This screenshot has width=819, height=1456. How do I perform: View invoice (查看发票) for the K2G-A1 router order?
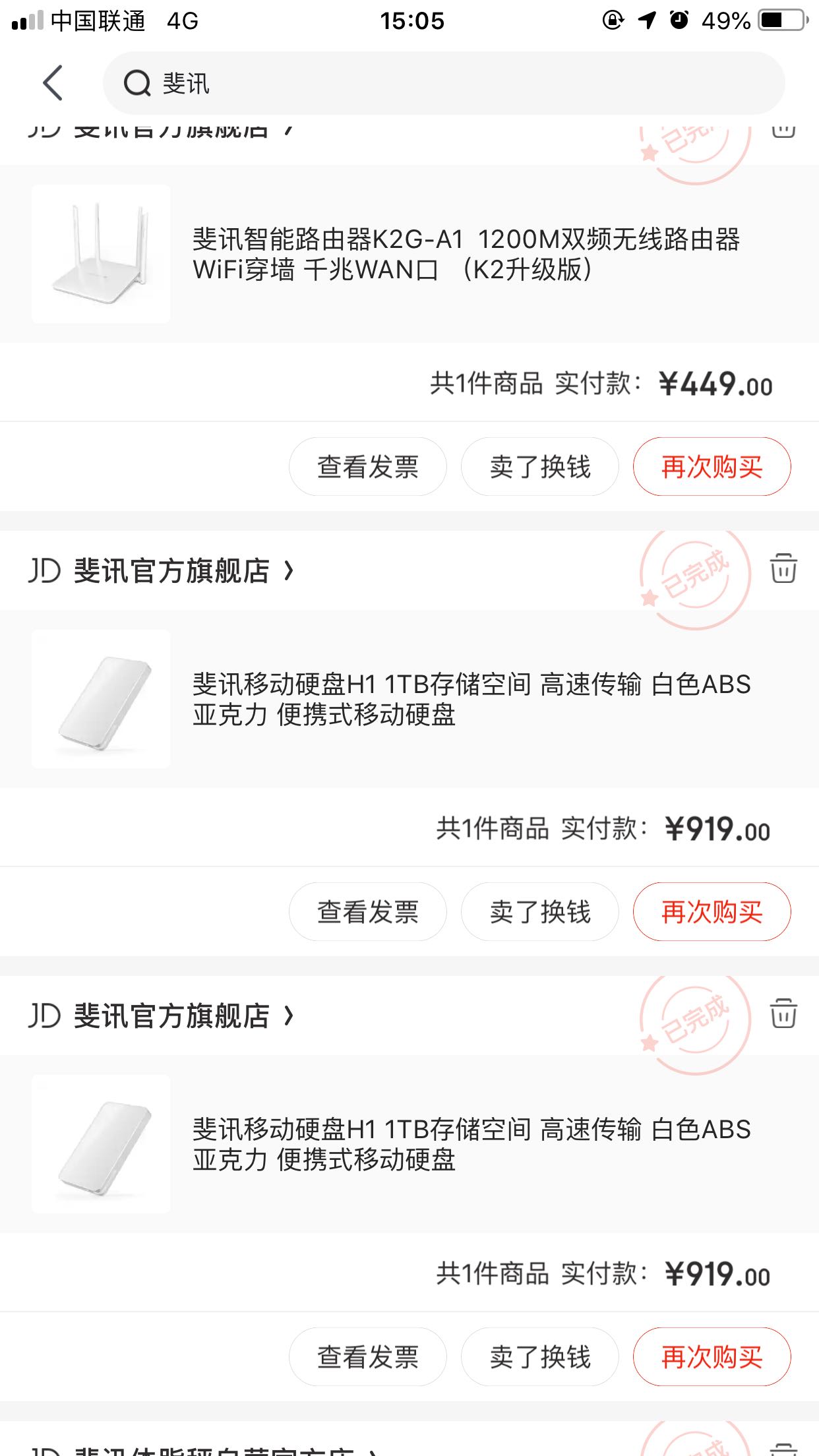point(368,467)
